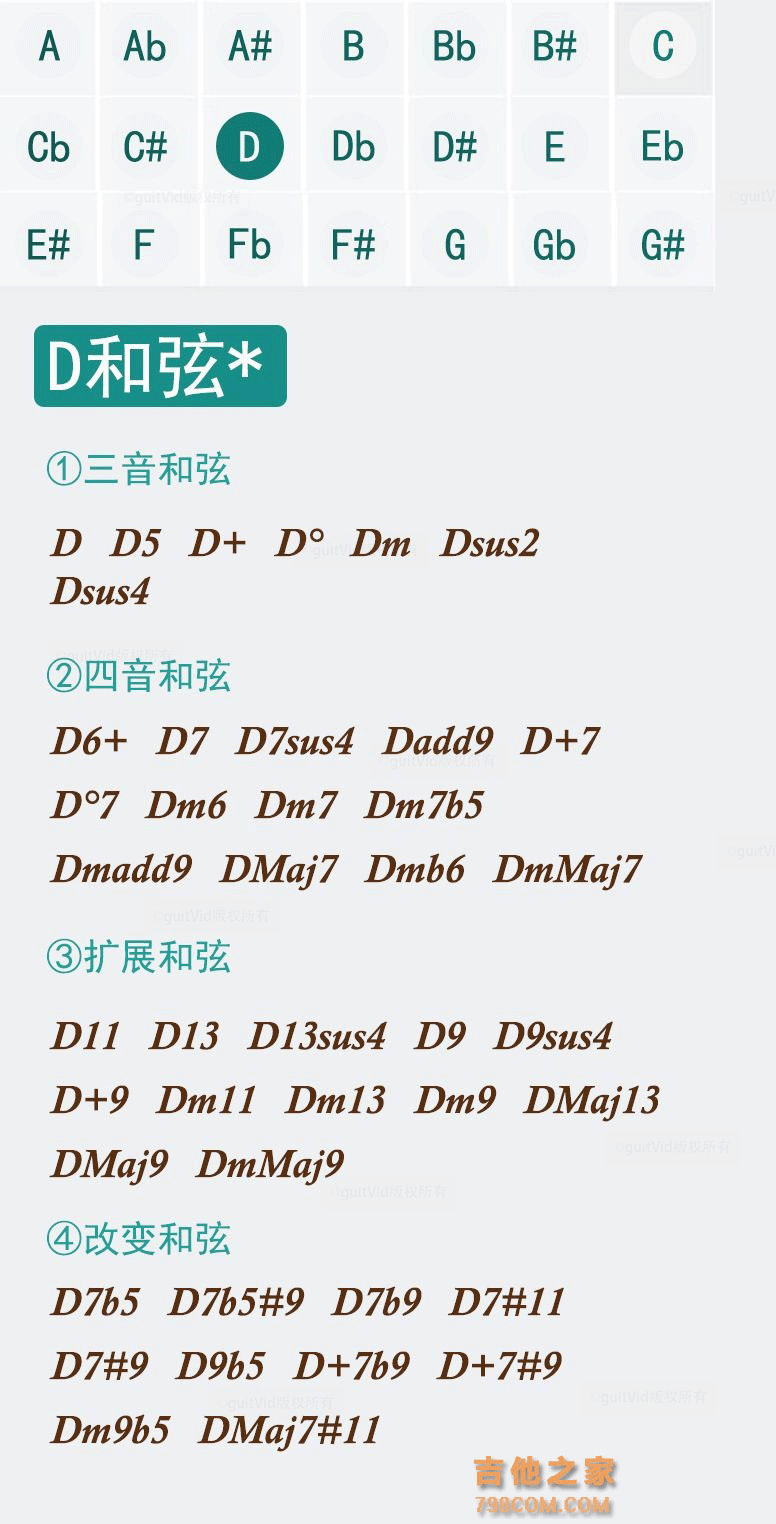This screenshot has height=1524, width=776.
Task: View the D7 chord
Action: 182,742
